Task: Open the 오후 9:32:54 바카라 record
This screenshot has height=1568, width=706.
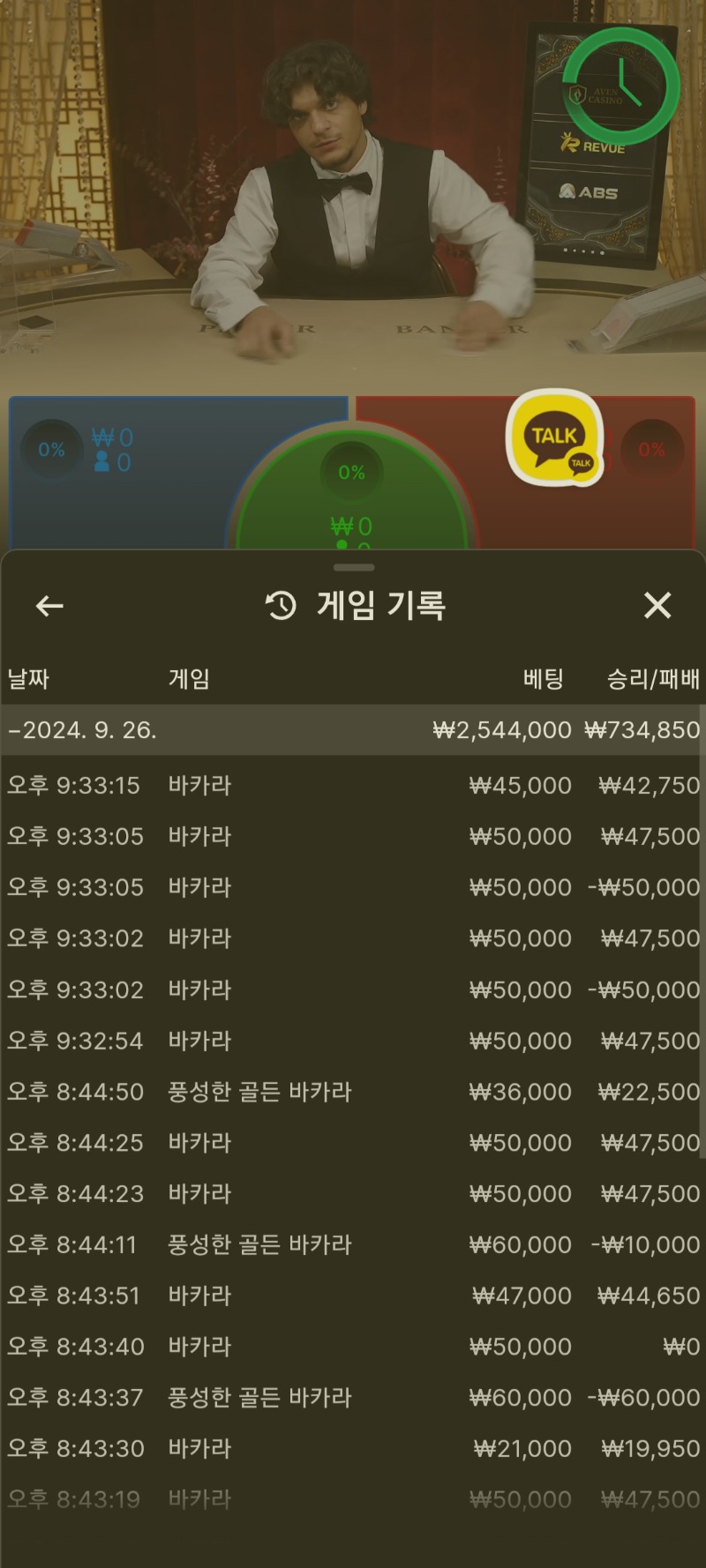Action: 353,1041
